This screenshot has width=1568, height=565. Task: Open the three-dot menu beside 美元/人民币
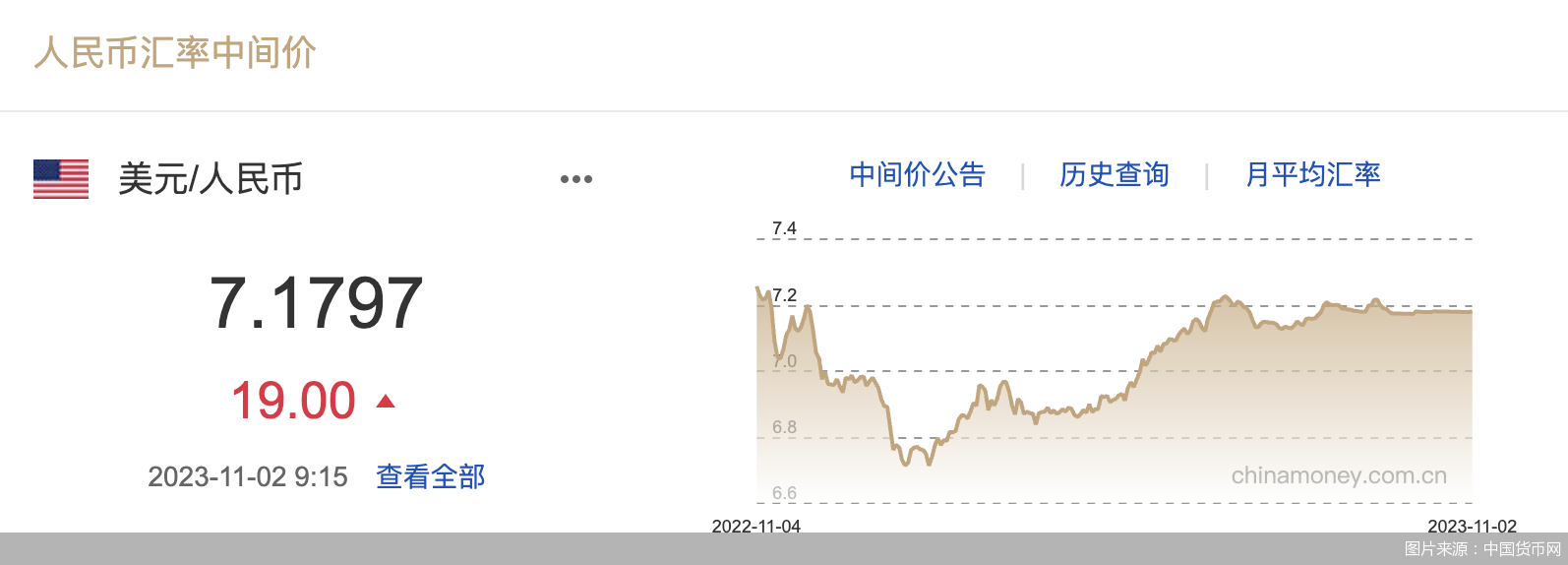[x=576, y=179]
